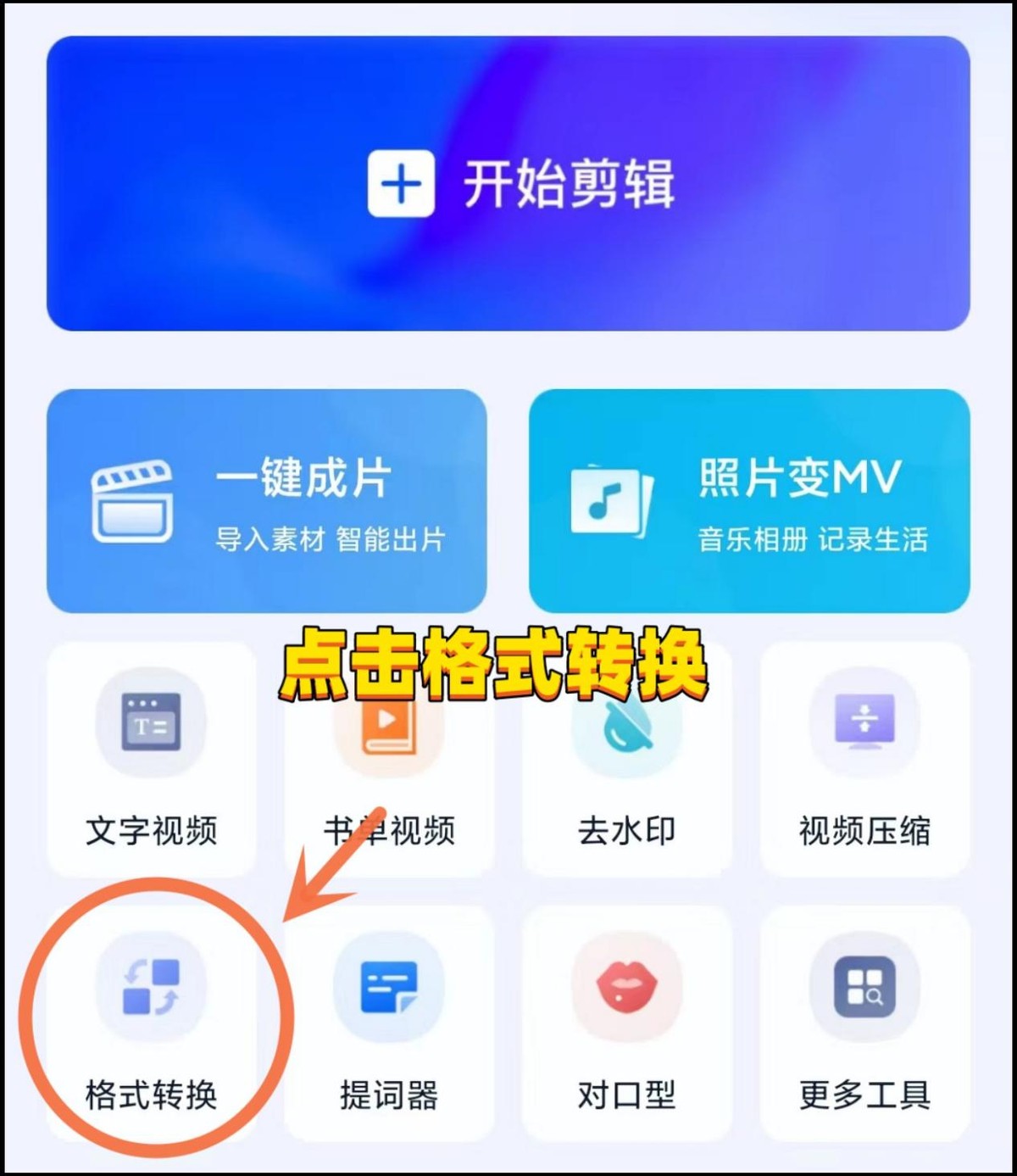The height and width of the screenshot is (1176, 1017).
Task: Tap the orange-circled format conversion tile
Action: click(x=151, y=1017)
